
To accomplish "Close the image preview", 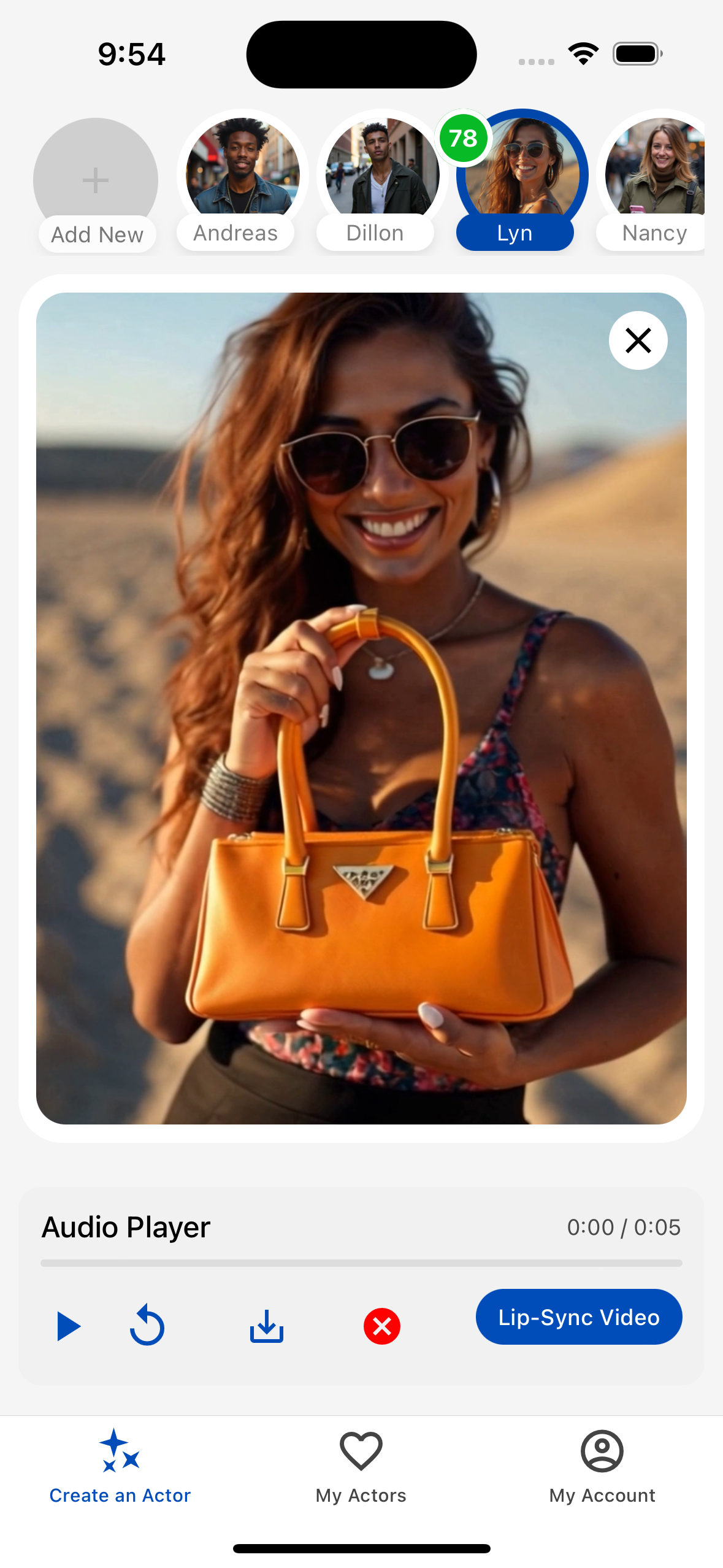I will (x=638, y=340).
